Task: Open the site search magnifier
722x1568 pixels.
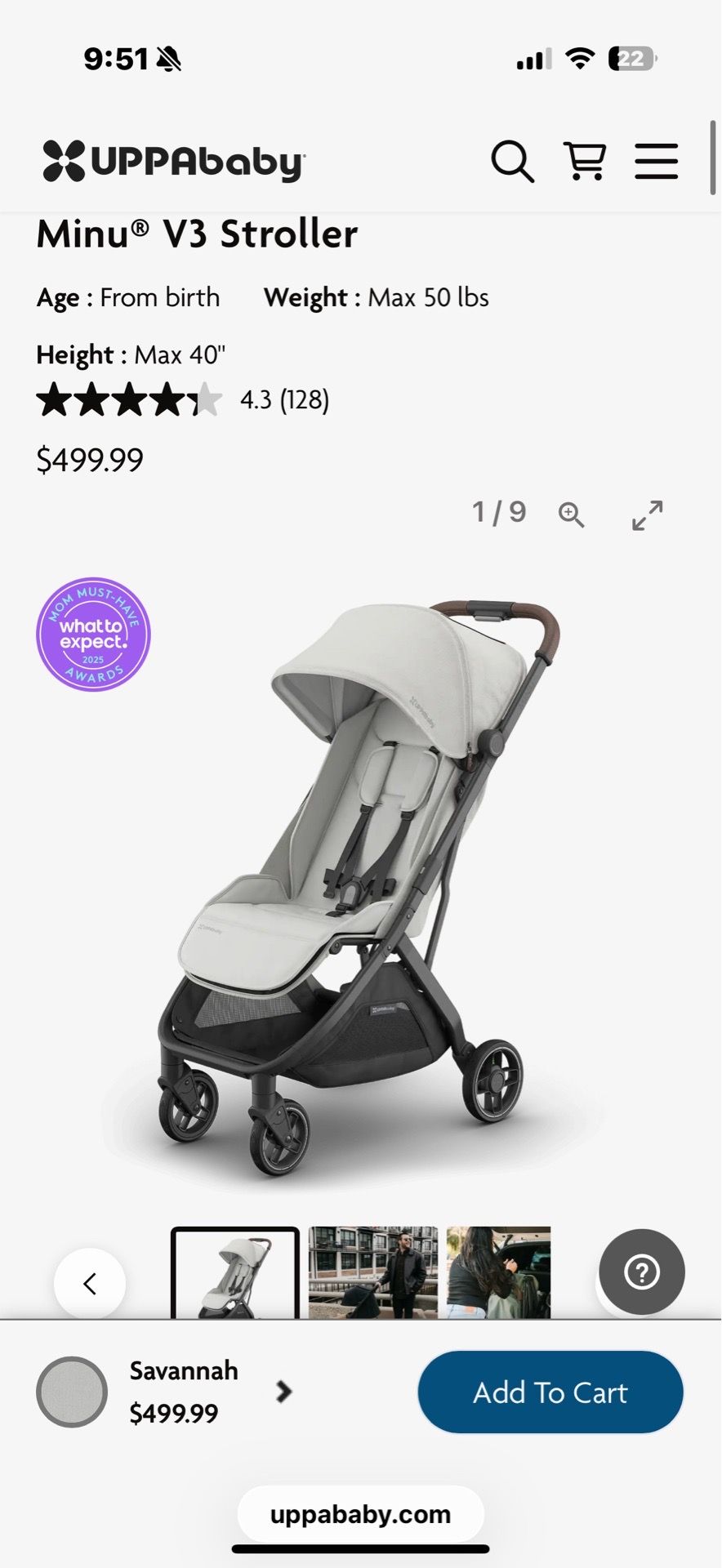Action: (512, 162)
